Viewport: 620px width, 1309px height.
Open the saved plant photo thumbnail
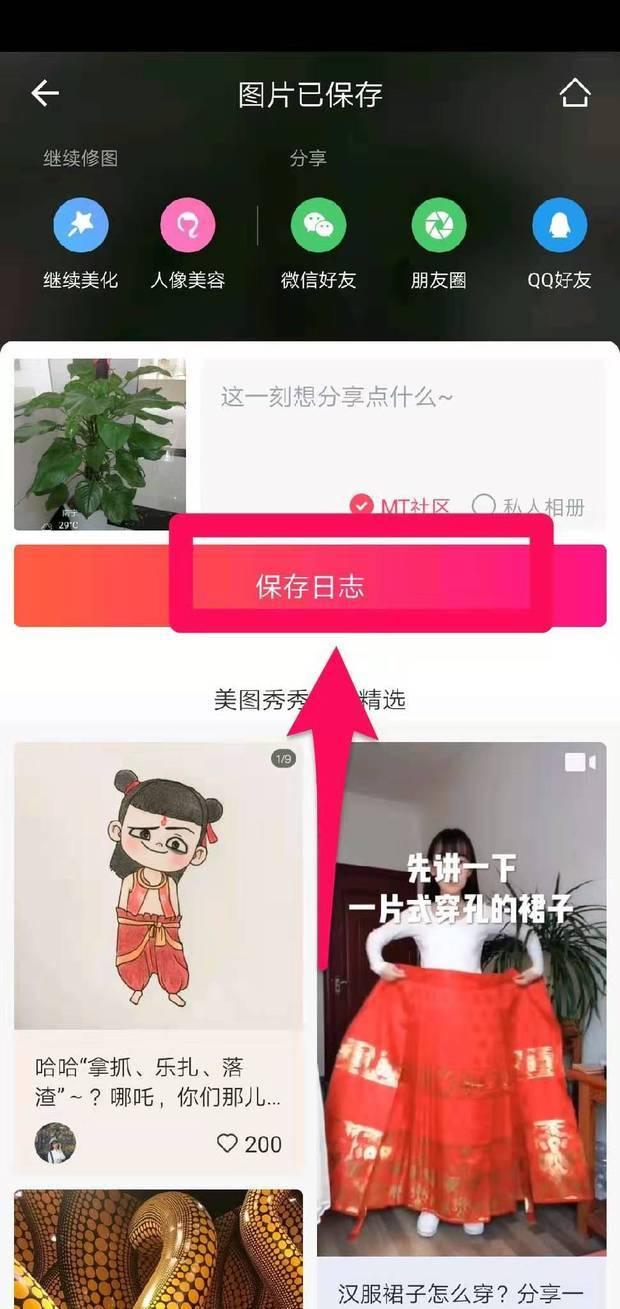[100, 444]
